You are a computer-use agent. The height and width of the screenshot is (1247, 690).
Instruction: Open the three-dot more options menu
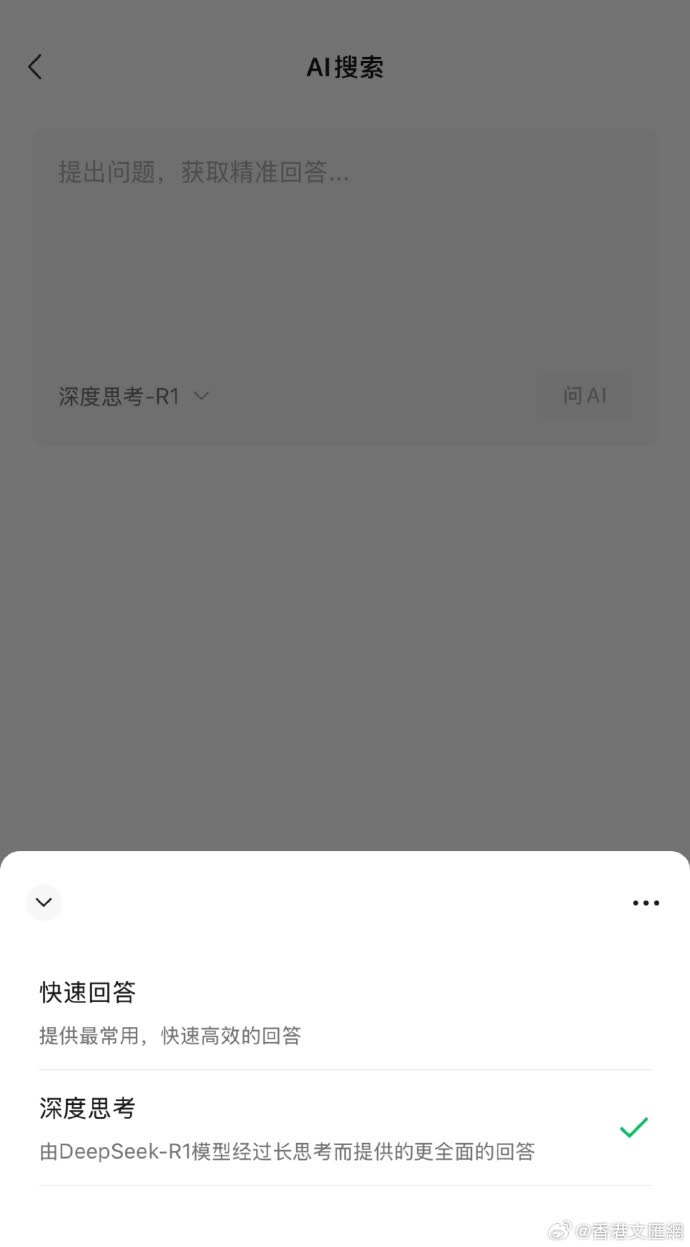pos(646,903)
